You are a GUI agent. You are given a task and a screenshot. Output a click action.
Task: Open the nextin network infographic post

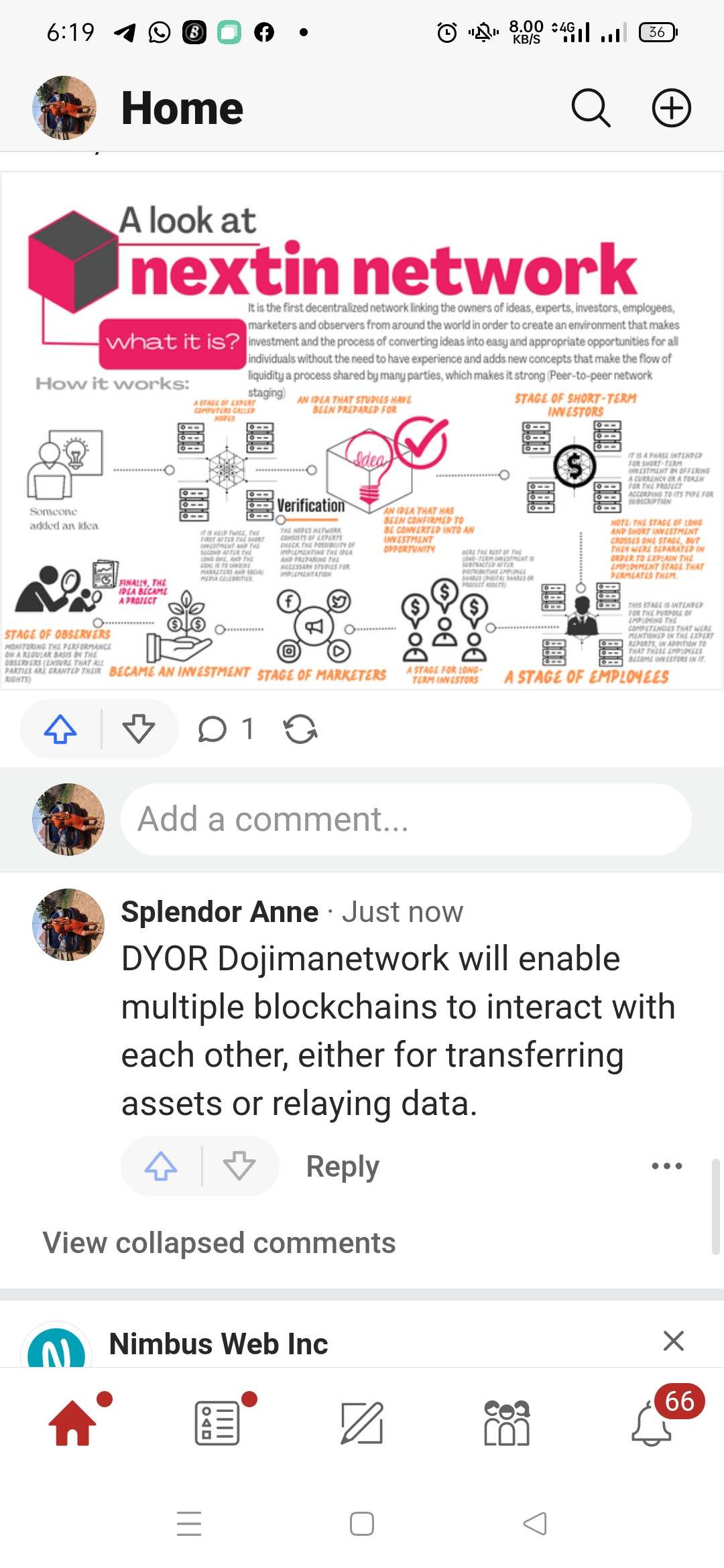click(362, 432)
